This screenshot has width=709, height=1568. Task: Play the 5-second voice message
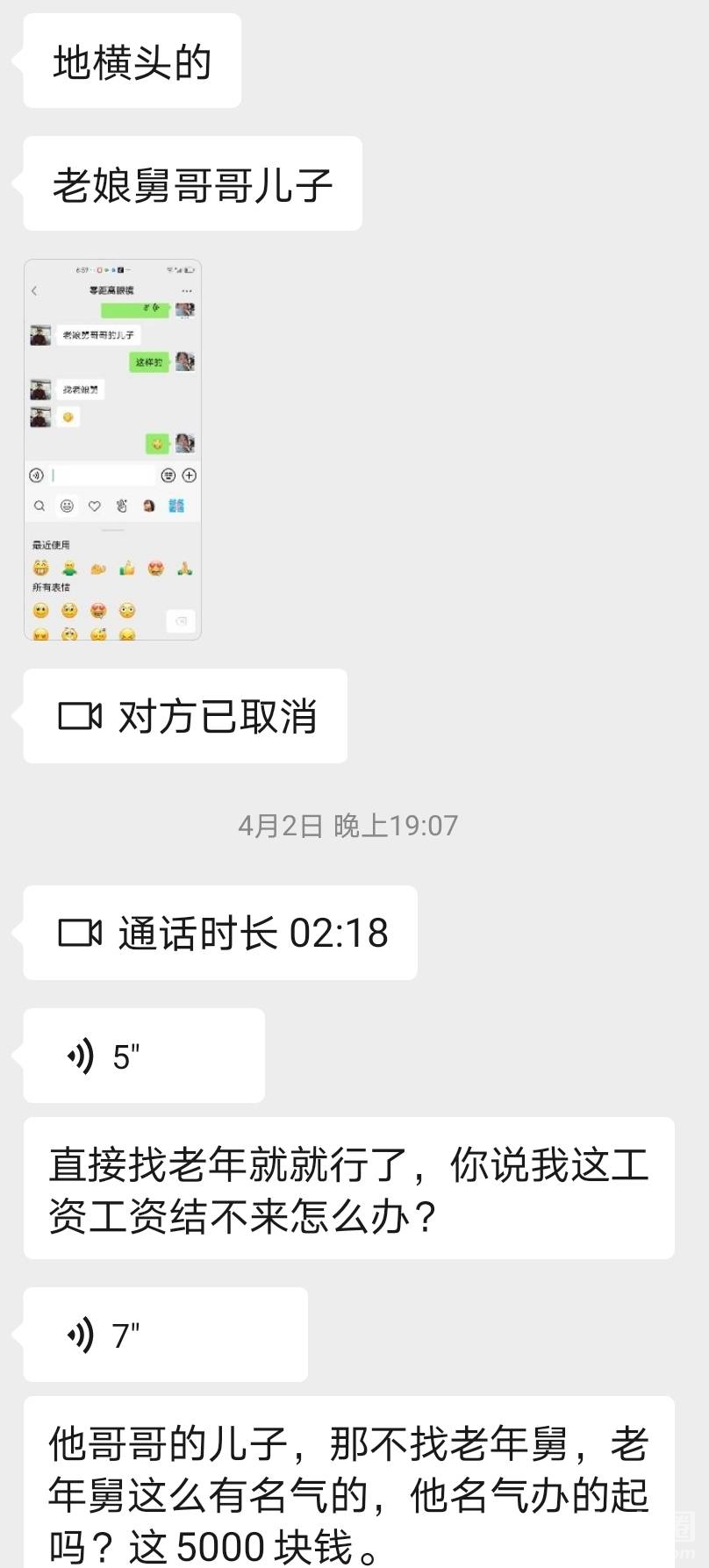pos(144,1056)
